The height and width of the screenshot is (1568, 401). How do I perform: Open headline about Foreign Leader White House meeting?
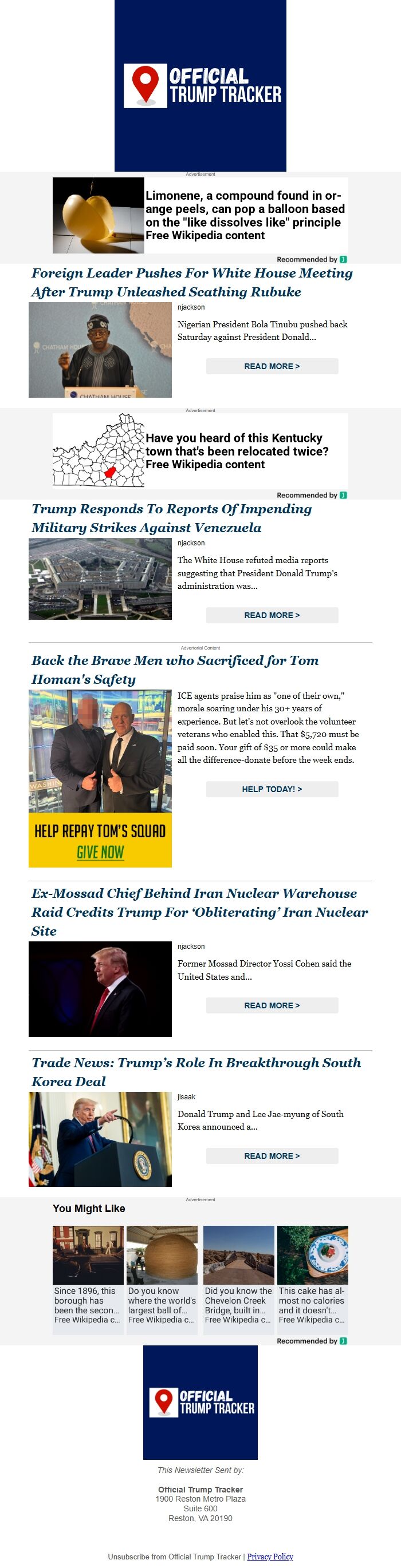pyautogui.click(x=191, y=283)
